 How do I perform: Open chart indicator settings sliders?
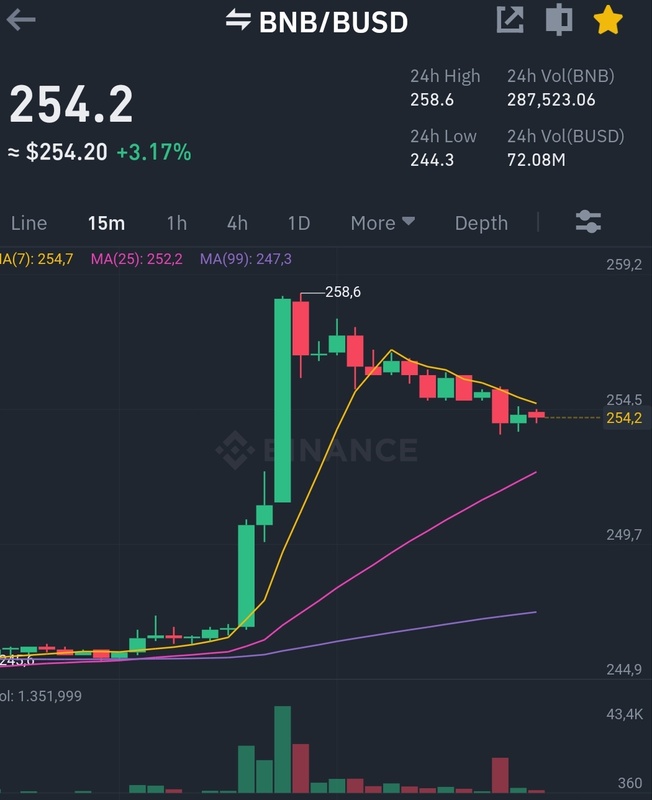tap(589, 222)
